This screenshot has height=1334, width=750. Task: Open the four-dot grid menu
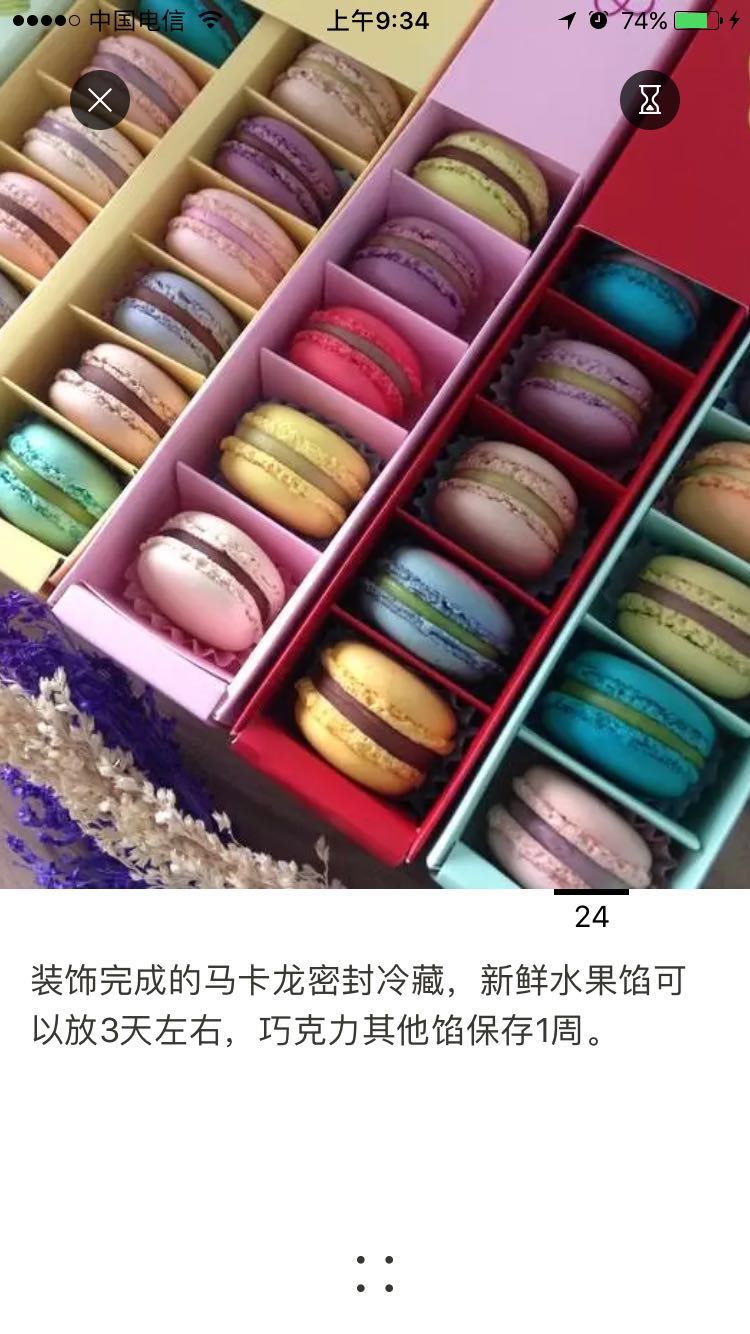(375, 1274)
